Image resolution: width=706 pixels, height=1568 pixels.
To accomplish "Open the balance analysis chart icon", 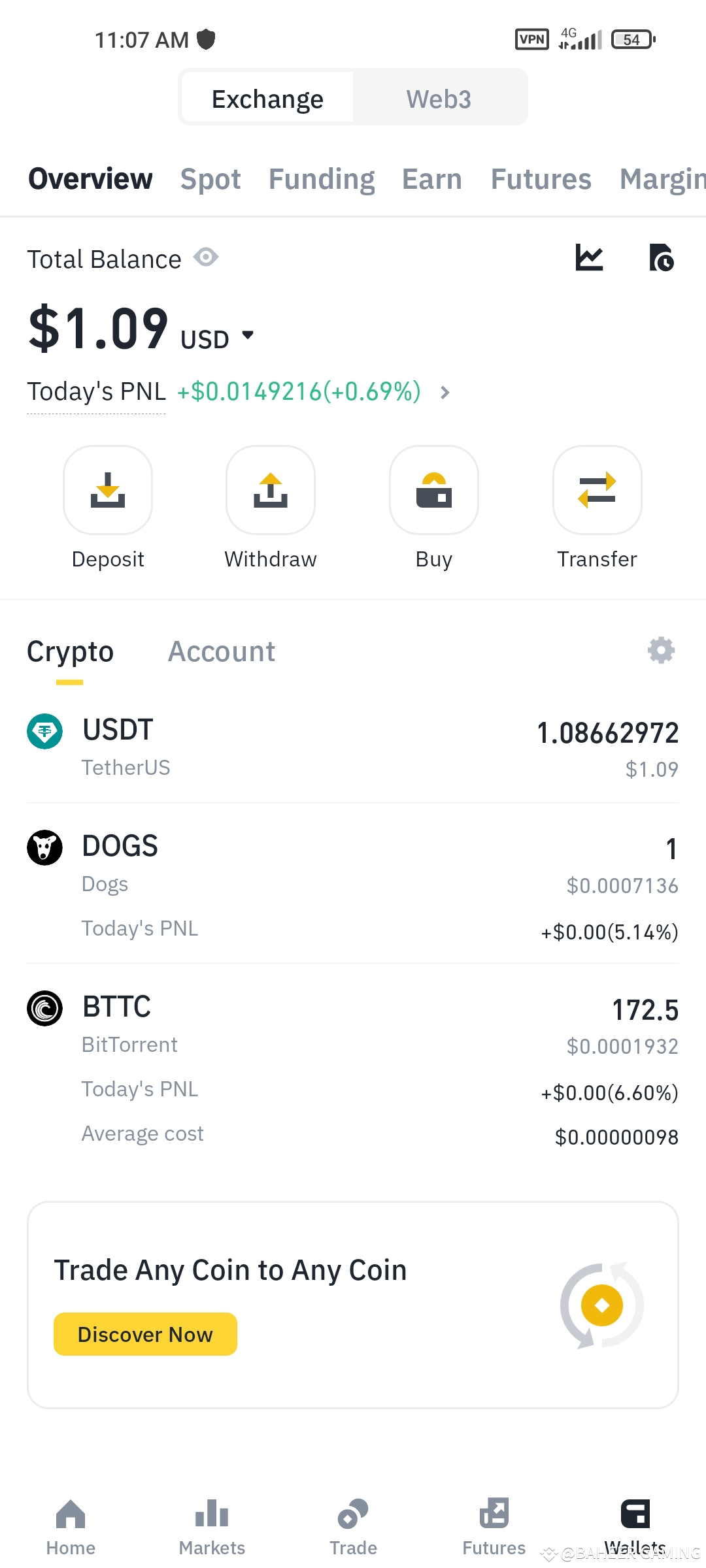I will pos(589,258).
